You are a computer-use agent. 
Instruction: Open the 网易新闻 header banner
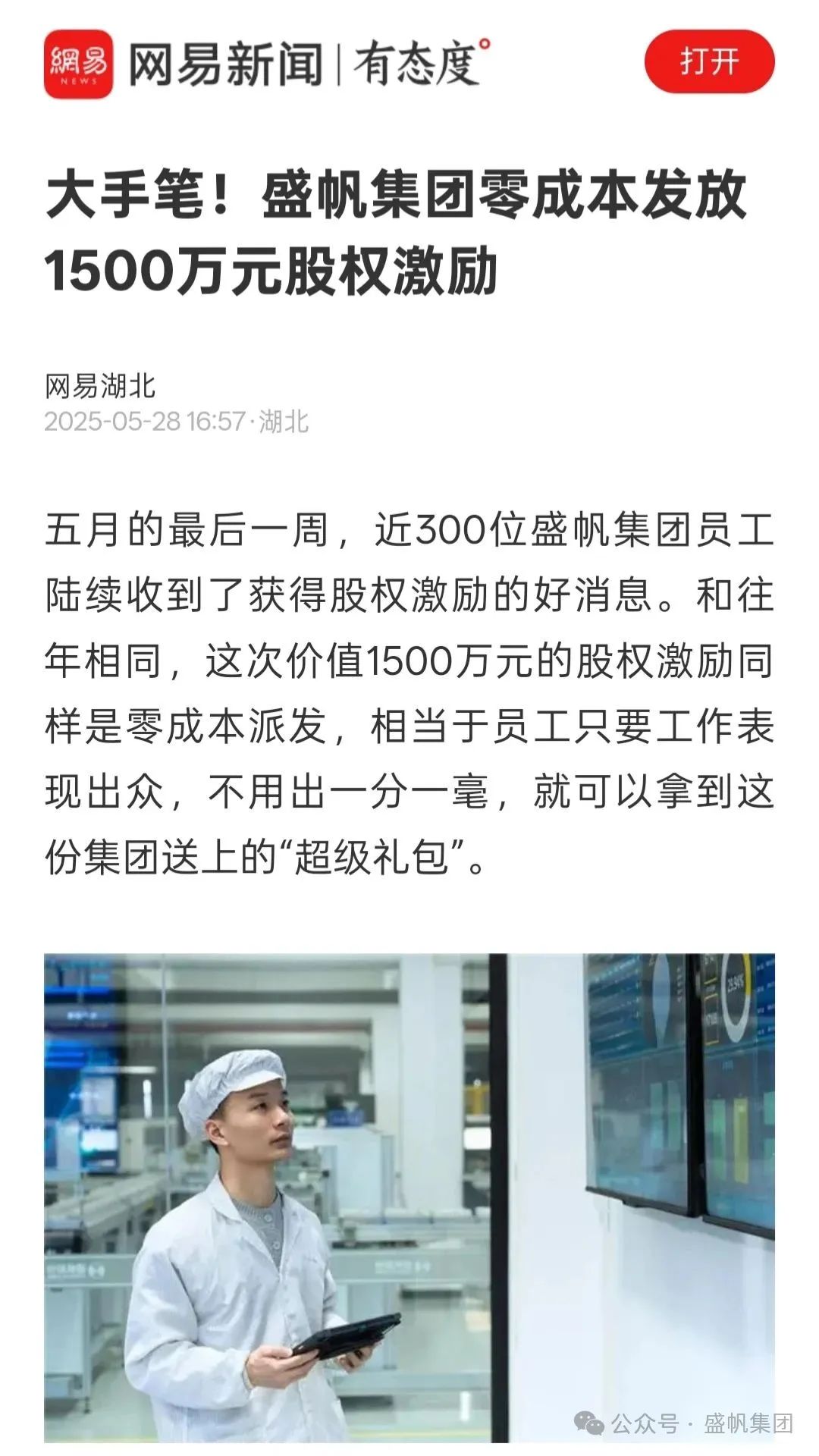(x=265, y=64)
